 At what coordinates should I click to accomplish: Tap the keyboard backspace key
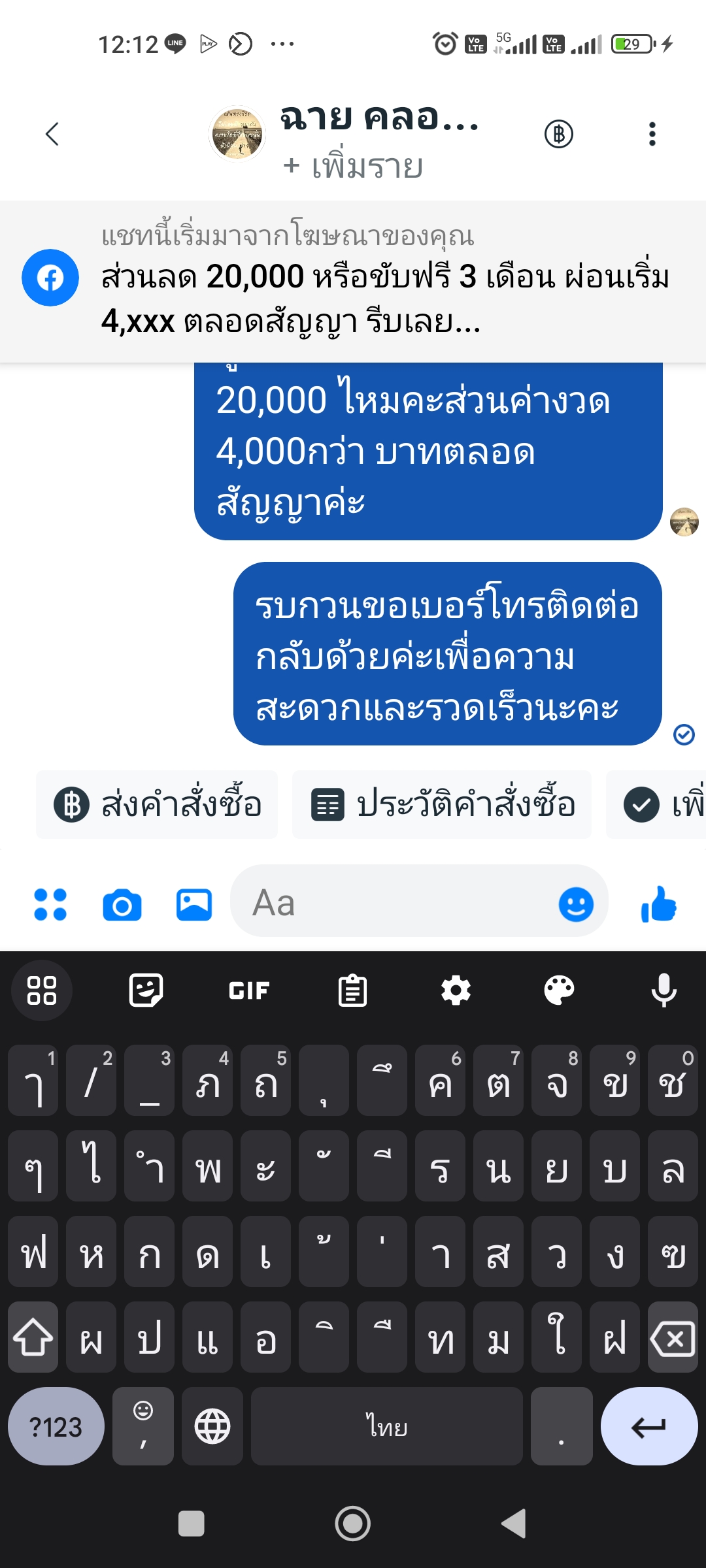point(673,1339)
